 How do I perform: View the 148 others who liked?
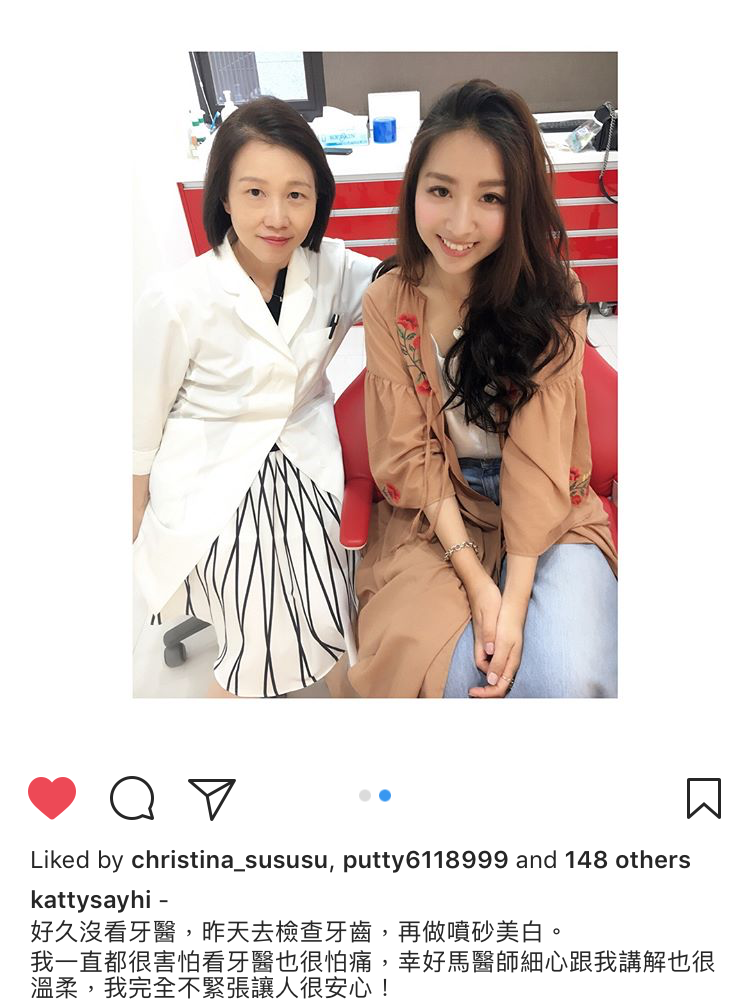point(627,860)
